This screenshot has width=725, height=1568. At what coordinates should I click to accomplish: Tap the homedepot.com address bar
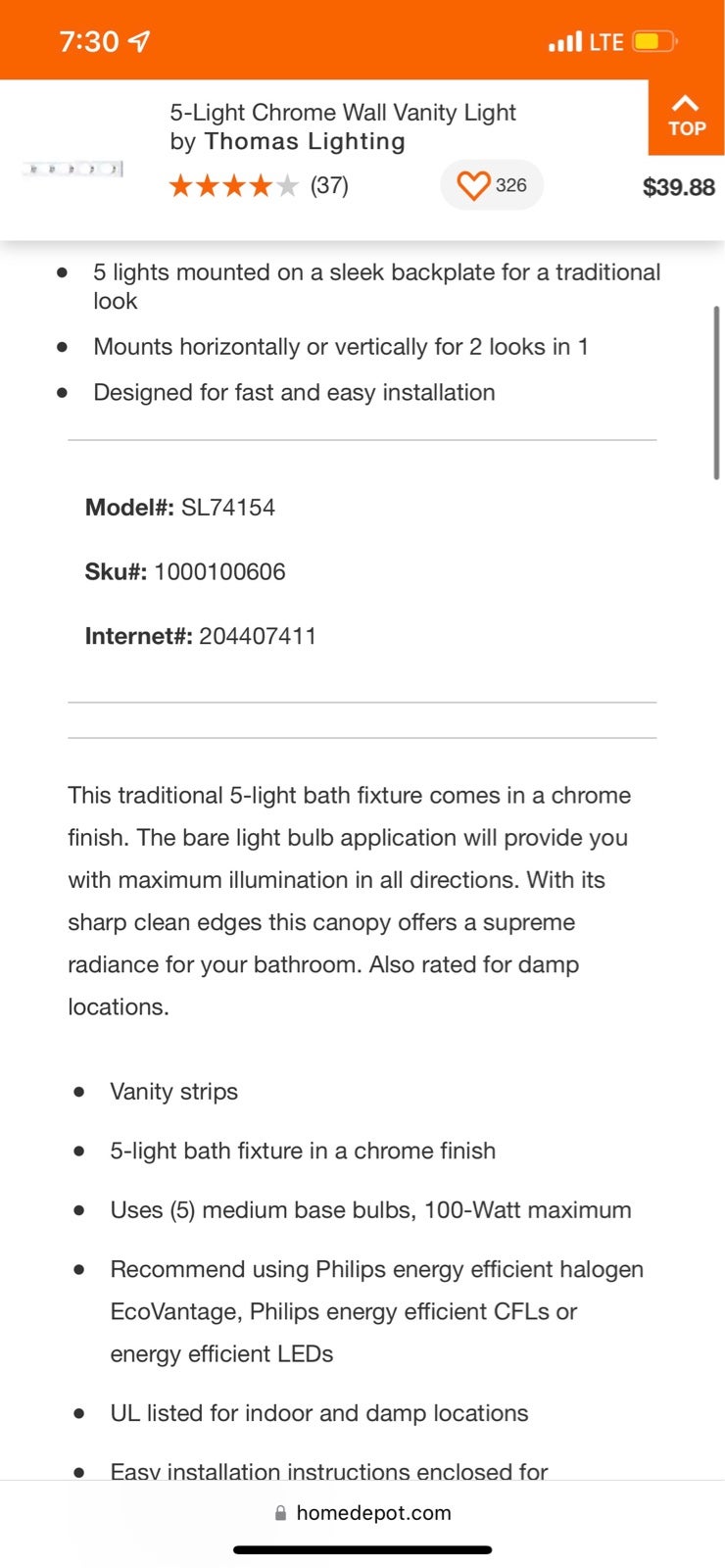[x=362, y=1512]
